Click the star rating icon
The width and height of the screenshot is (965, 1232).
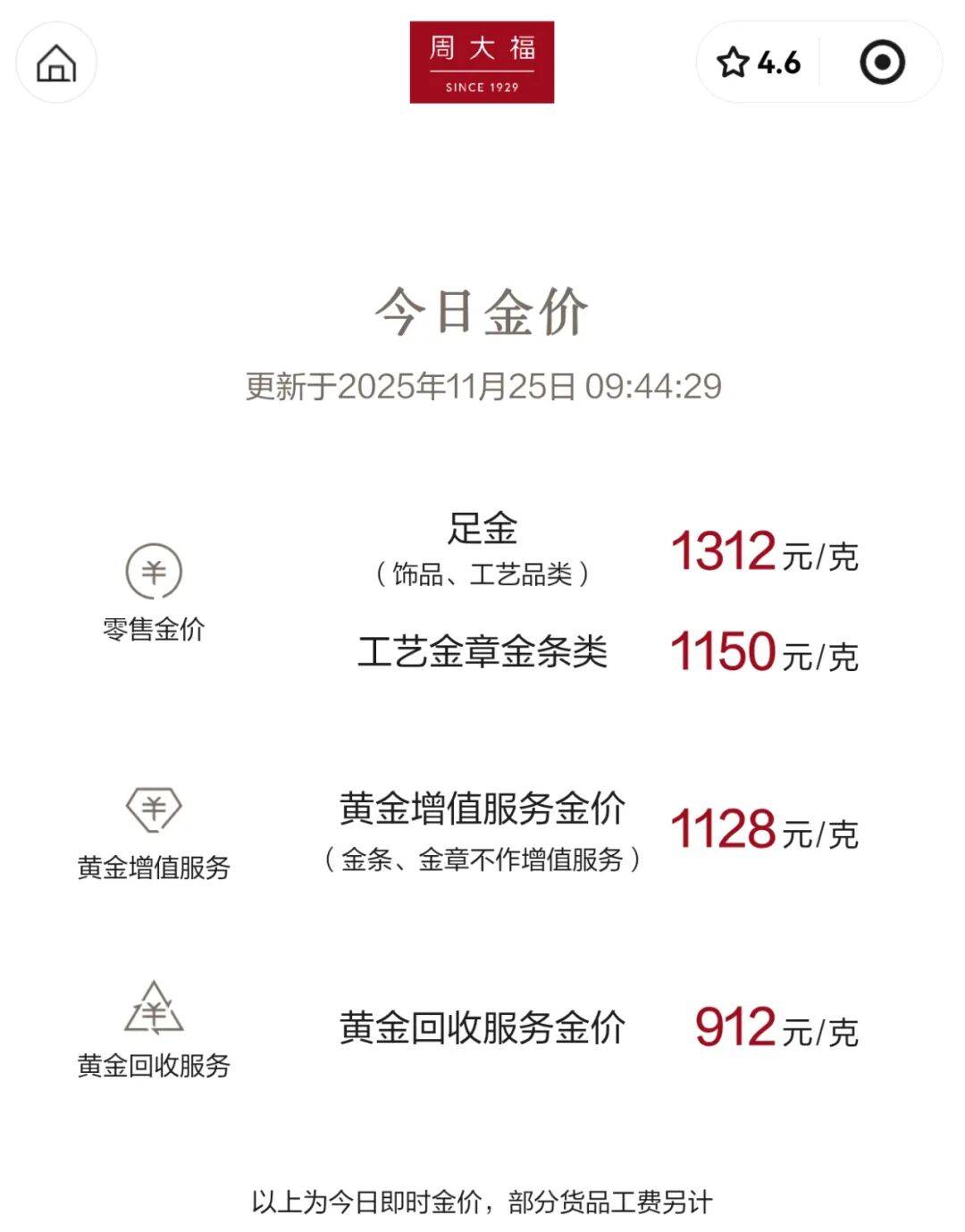click(x=733, y=63)
